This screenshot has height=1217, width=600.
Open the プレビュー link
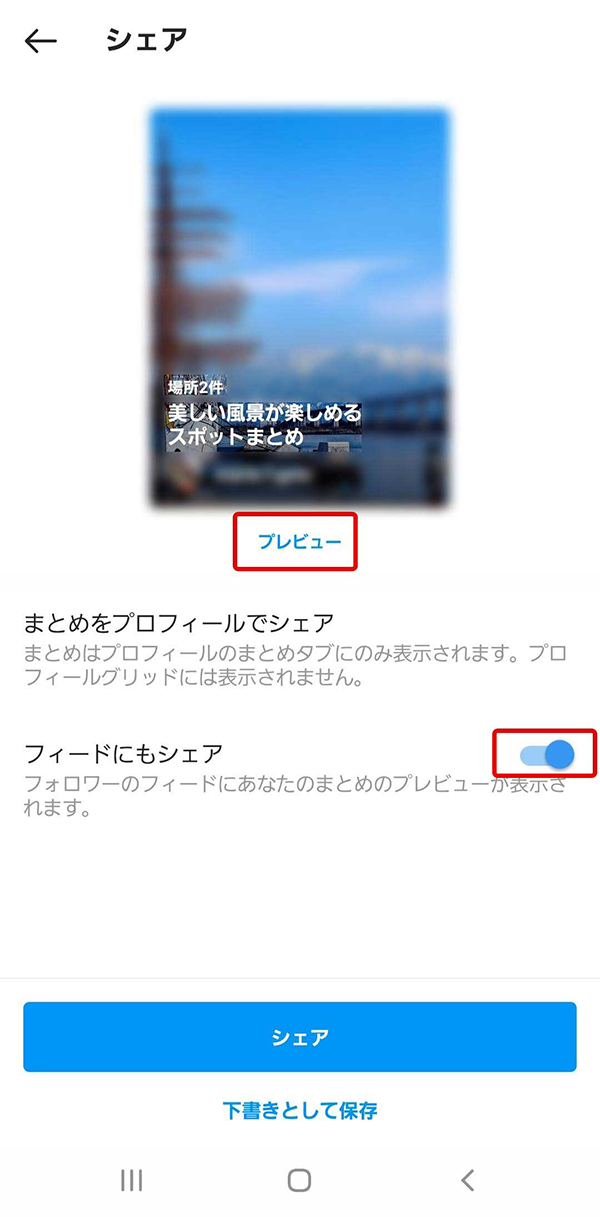pyautogui.click(x=299, y=542)
